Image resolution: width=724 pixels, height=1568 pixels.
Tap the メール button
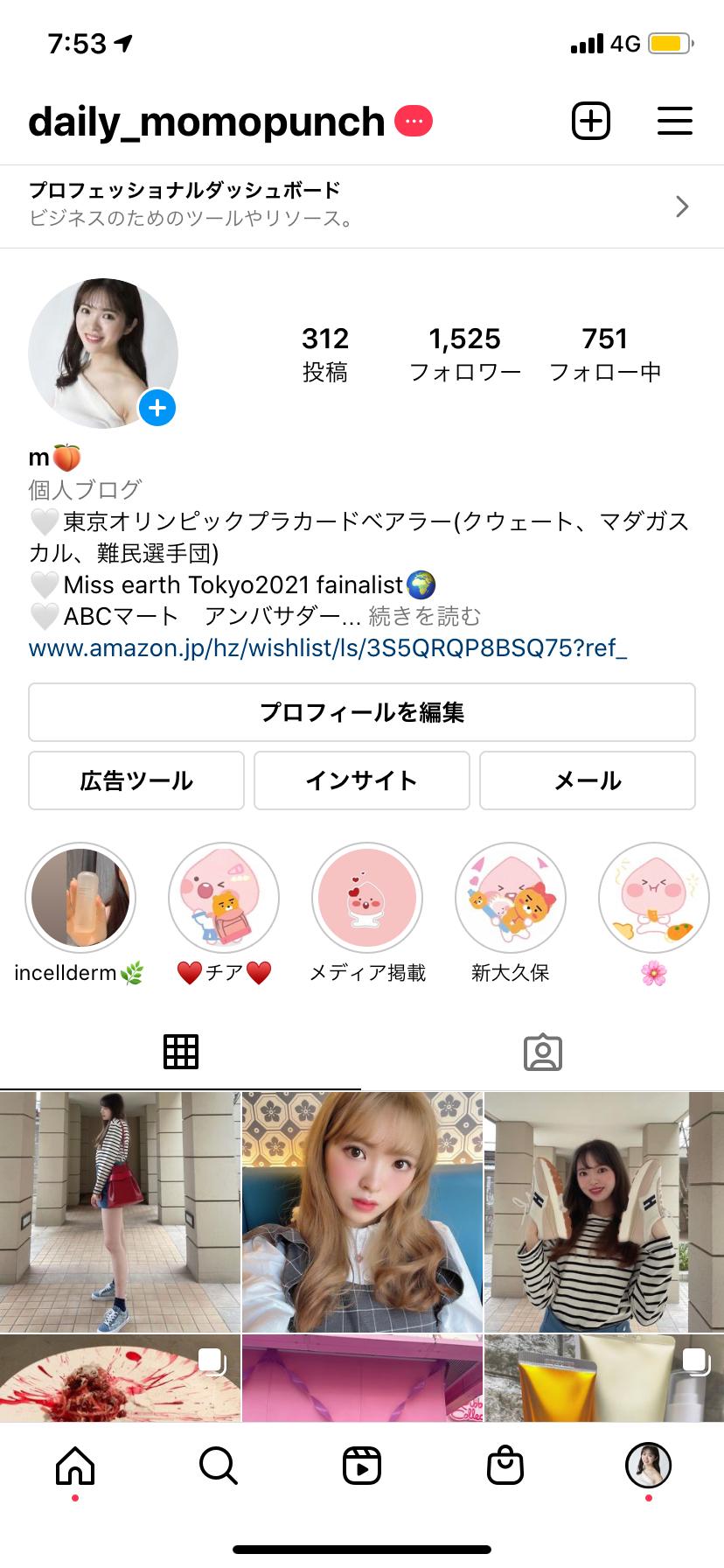coord(588,780)
